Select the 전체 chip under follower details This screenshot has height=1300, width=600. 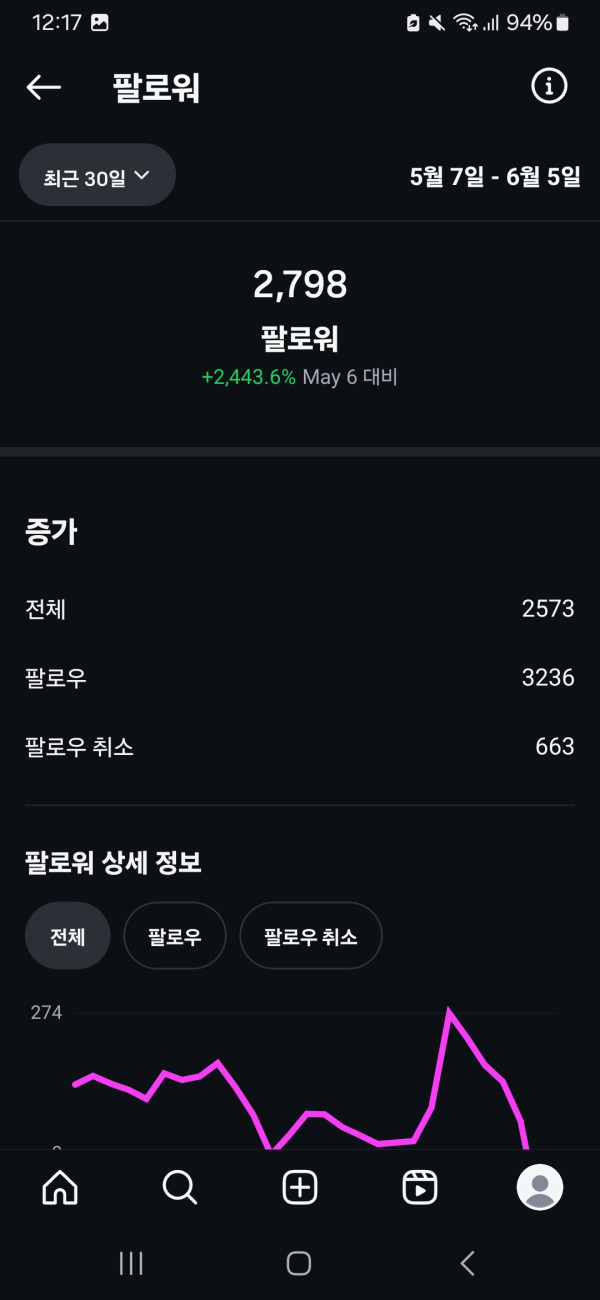pyautogui.click(x=68, y=936)
